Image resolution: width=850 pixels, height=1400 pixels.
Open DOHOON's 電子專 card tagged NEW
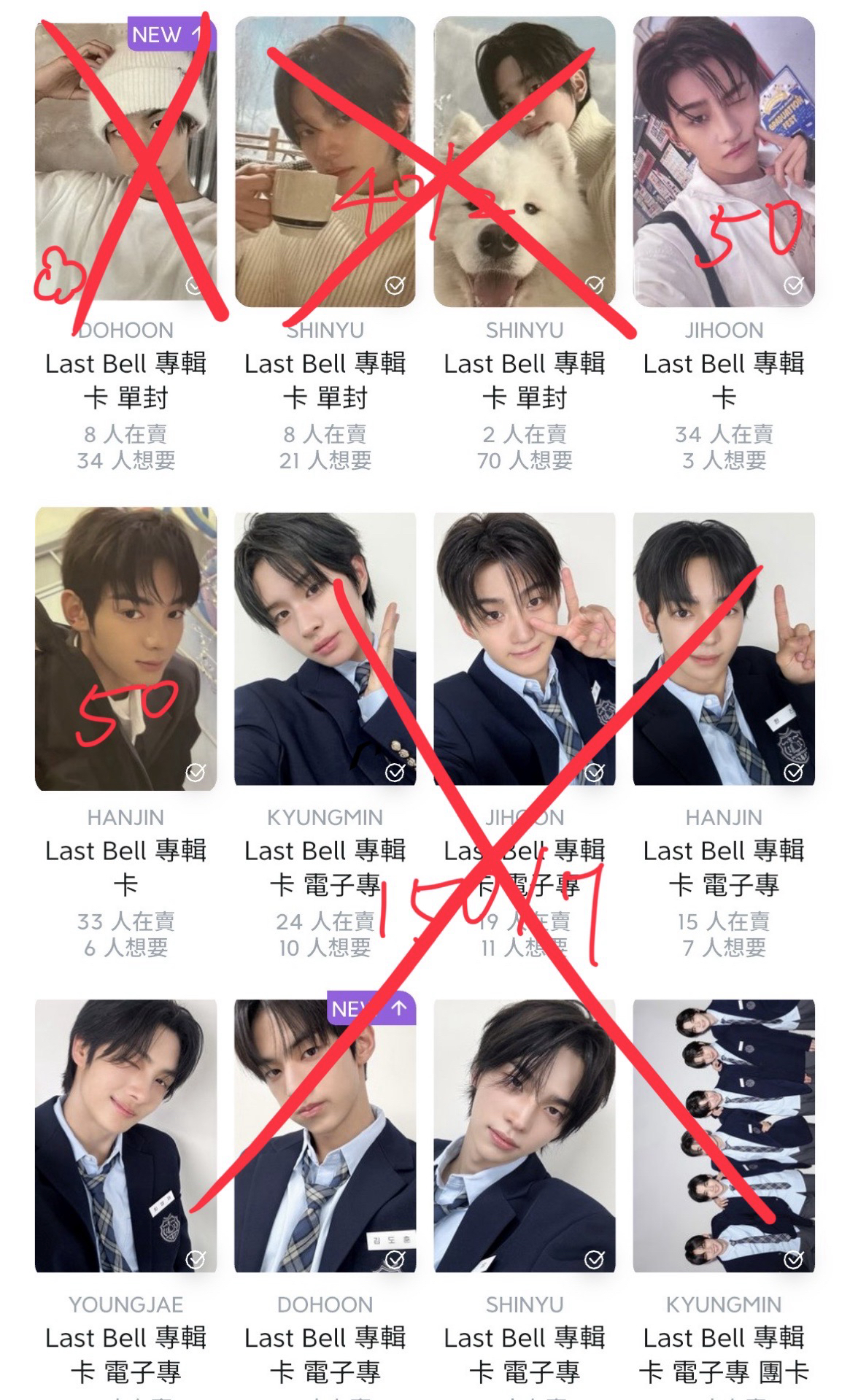click(x=325, y=1136)
